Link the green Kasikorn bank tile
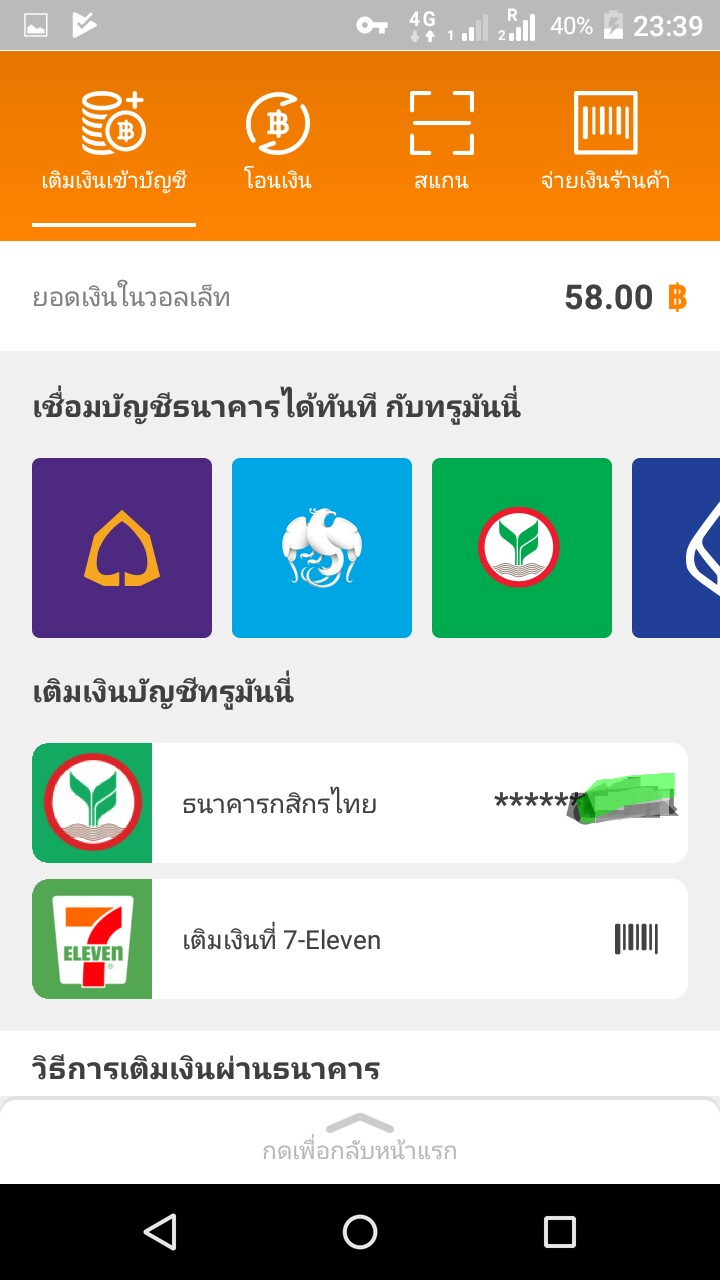The image size is (720, 1280). (x=522, y=548)
